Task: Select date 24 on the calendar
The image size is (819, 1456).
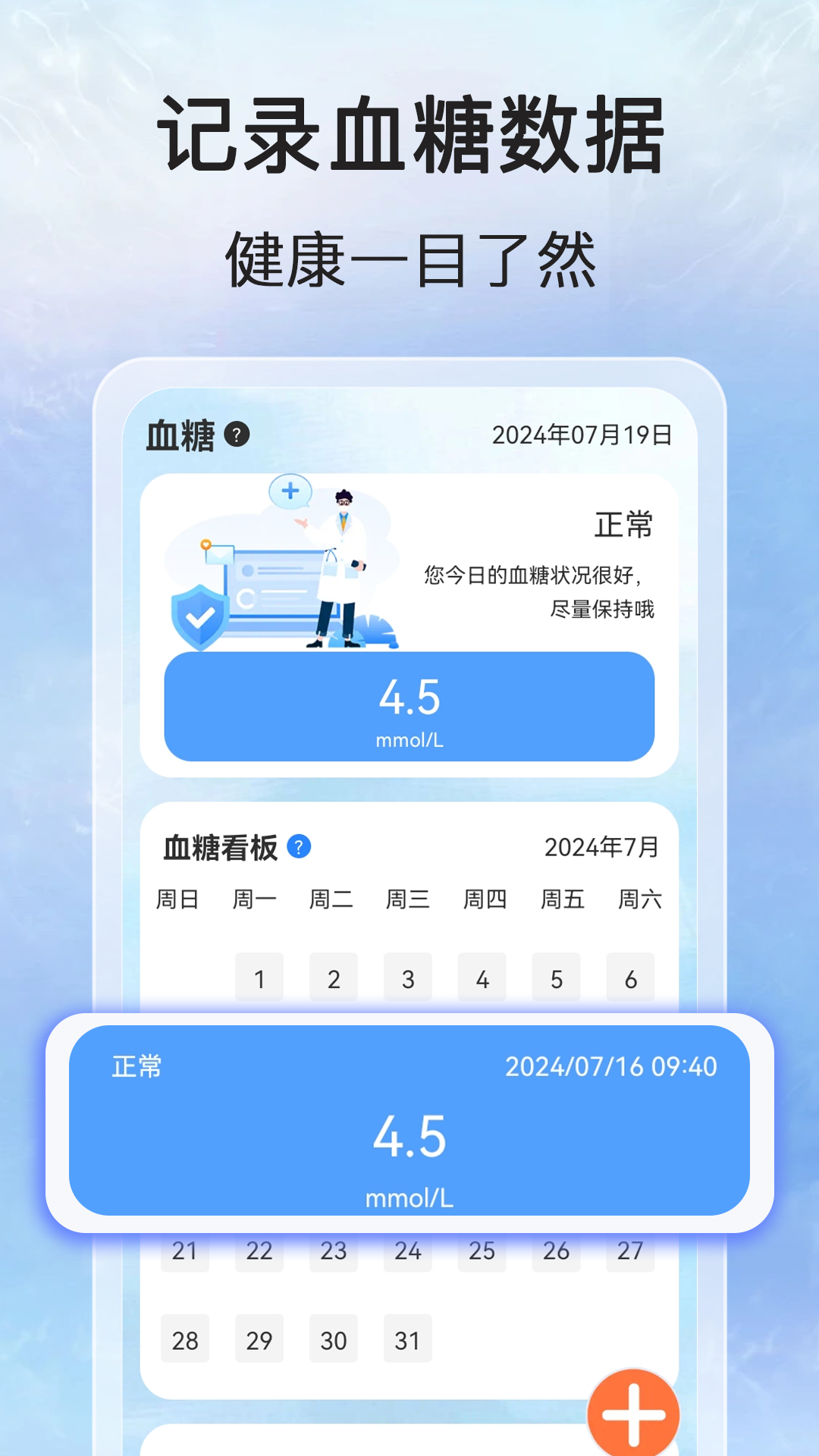Action: pos(407,1251)
